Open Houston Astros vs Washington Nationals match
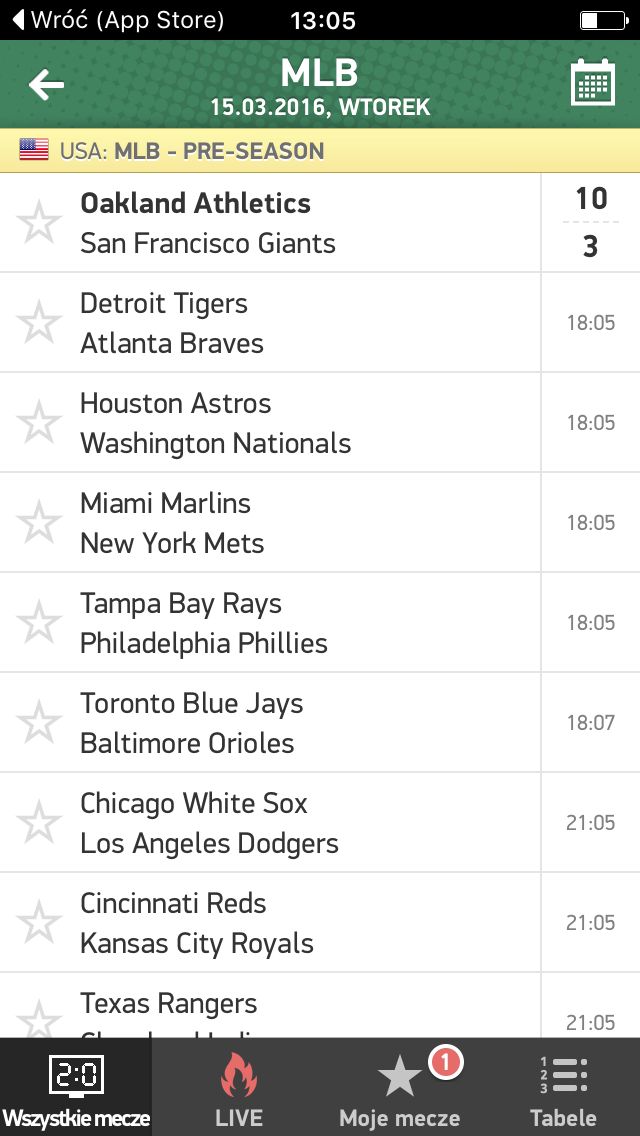Viewport: 640px width, 1136px height. coord(320,422)
